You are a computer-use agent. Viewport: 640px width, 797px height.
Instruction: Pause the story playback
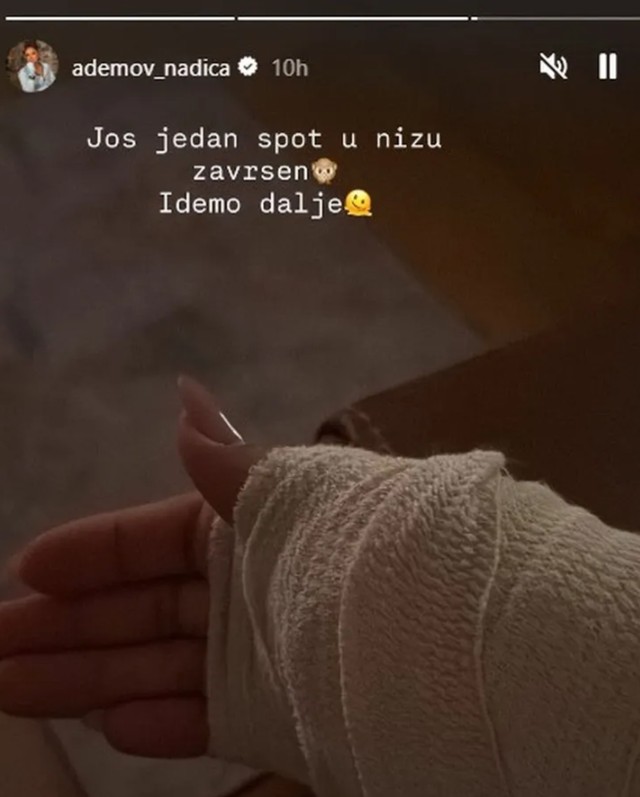coord(607,67)
